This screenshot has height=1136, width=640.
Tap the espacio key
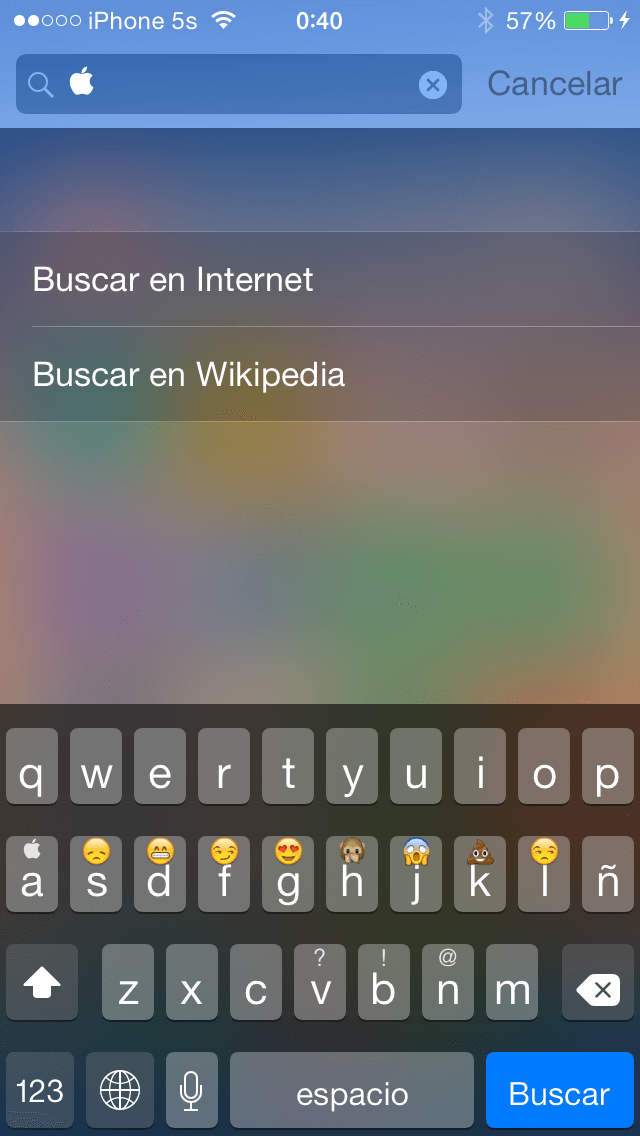(352, 1092)
